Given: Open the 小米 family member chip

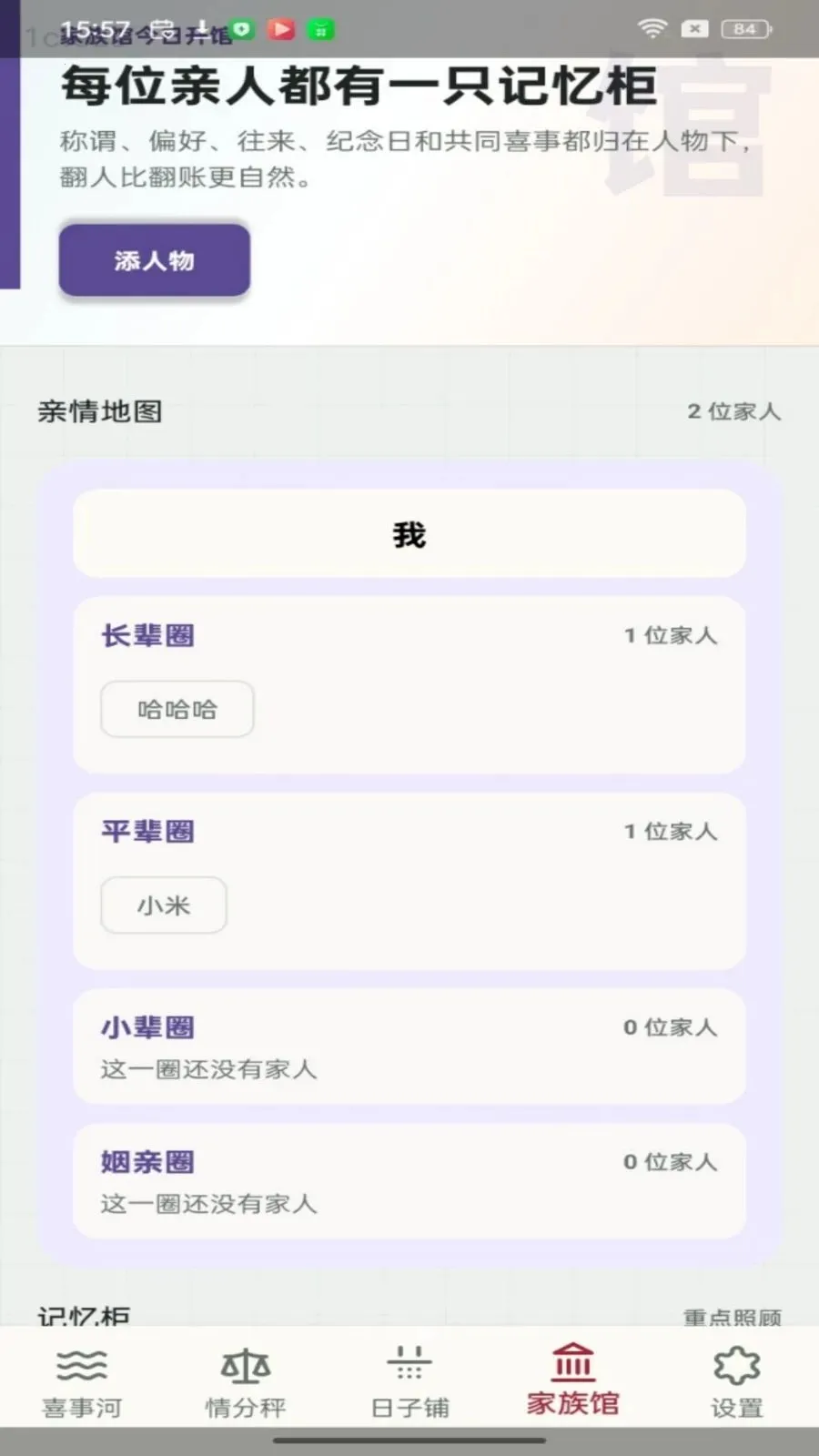Looking at the screenshot, I should coord(164,905).
